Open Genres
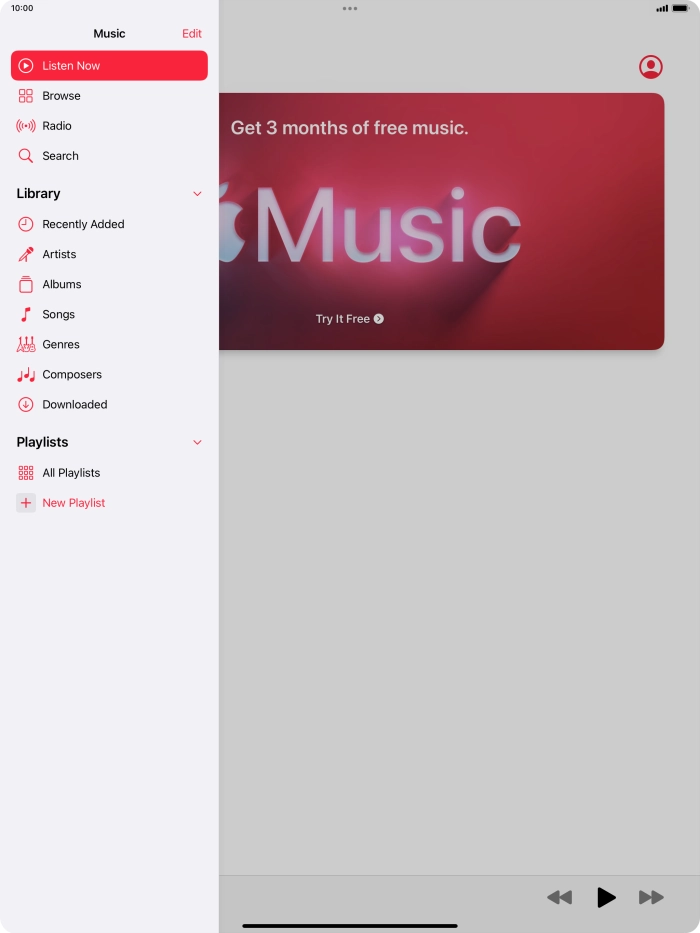The image size is (700, 933). [x=60, y=344]
